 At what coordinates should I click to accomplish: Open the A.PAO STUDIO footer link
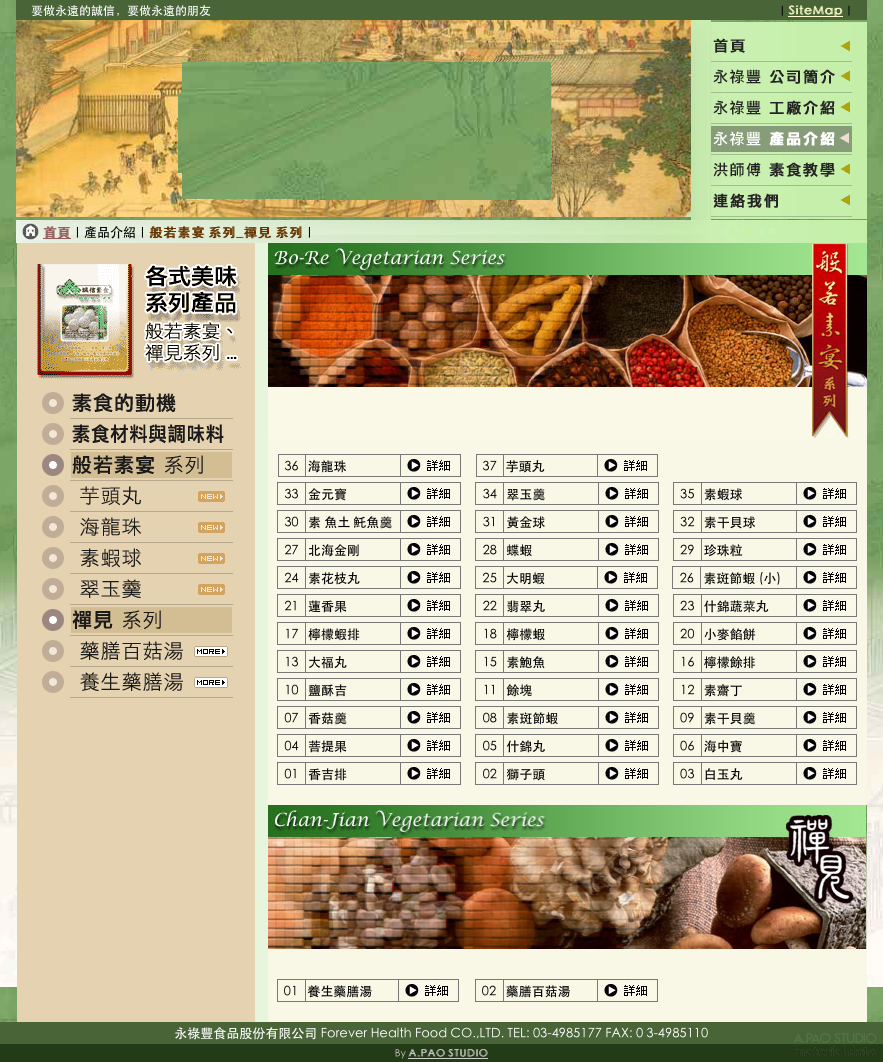[448, 1053]
